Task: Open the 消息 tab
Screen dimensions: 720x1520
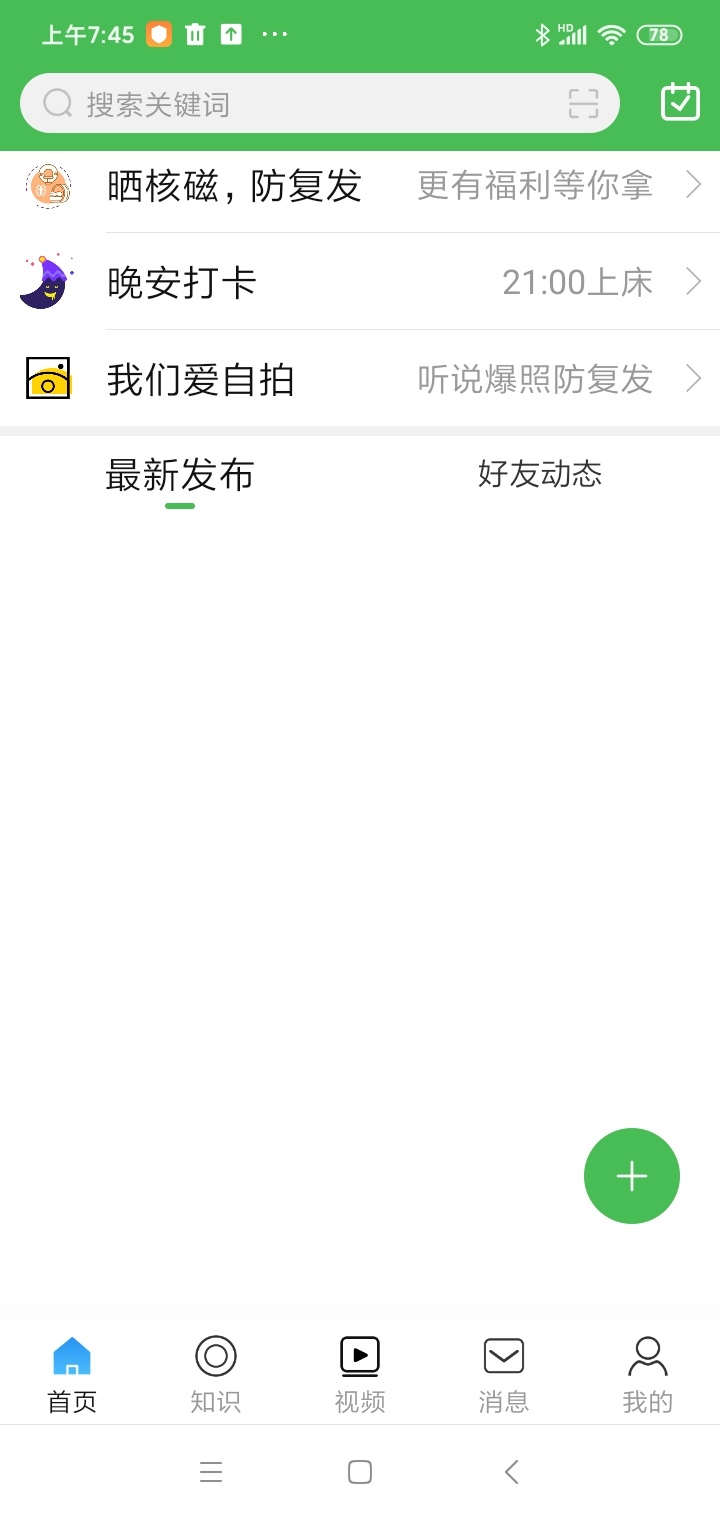Action: 504,1374
